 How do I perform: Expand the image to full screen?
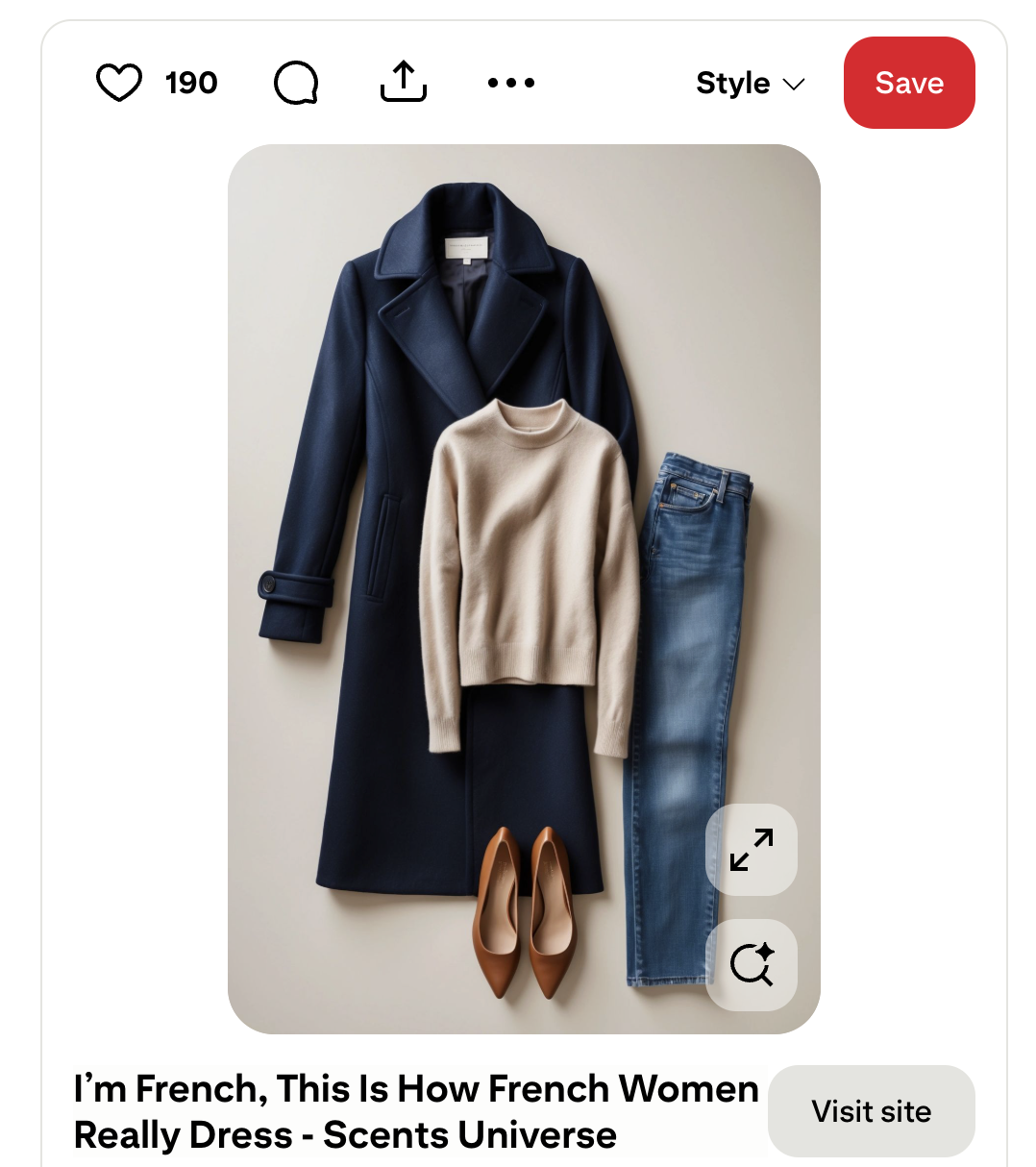tap(752, 850)
